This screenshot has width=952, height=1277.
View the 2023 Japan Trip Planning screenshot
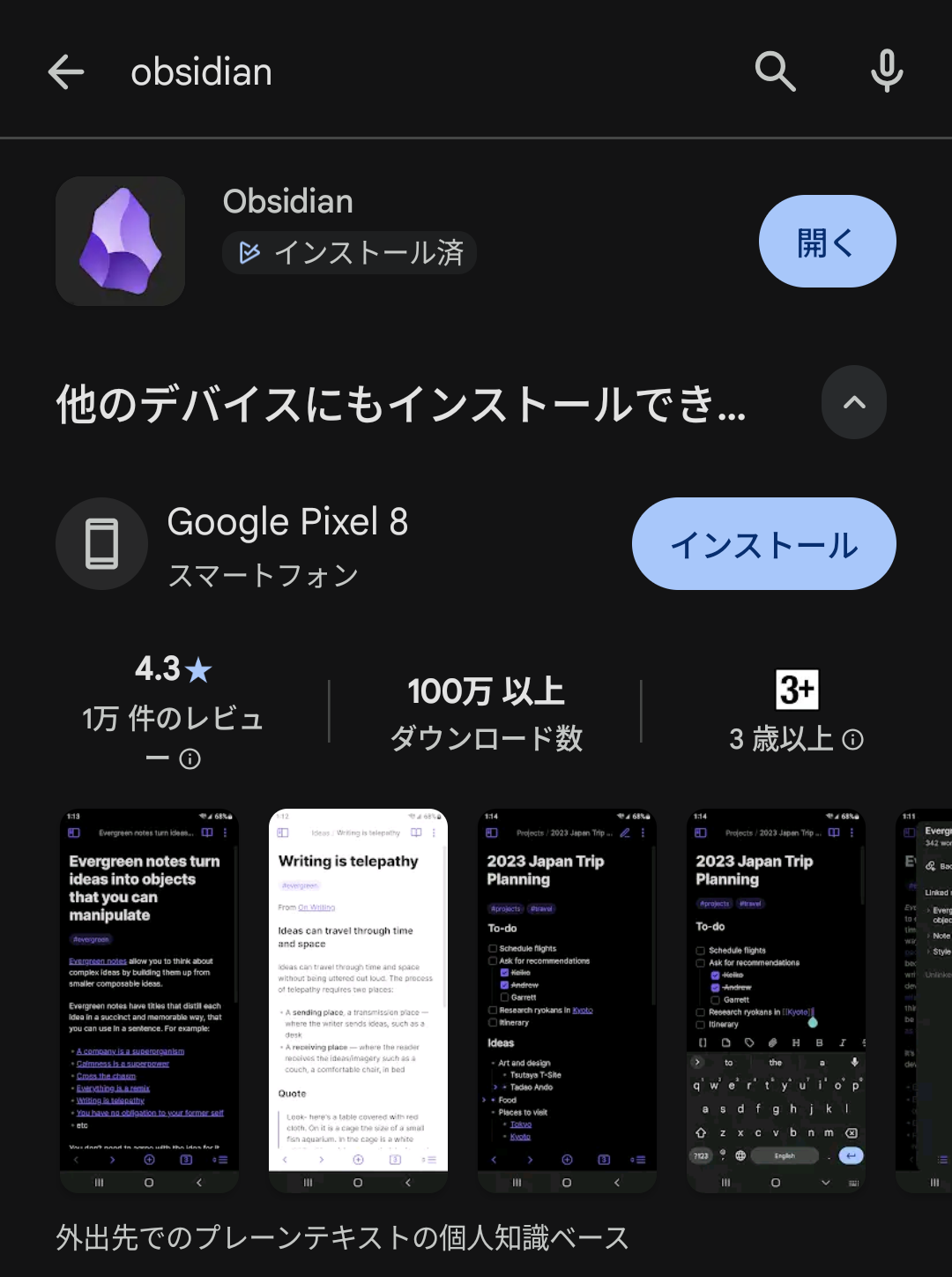(x=567, y=1000)
